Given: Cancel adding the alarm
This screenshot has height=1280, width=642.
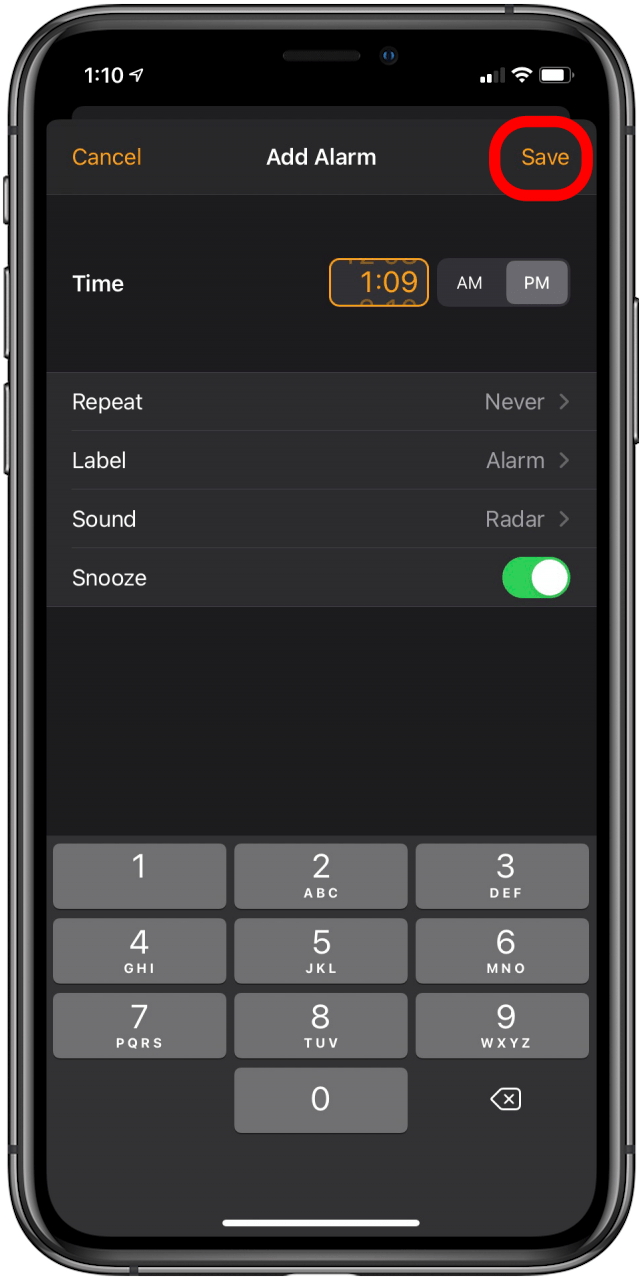Looking at the screenshot, I should (x=107, y=157).
